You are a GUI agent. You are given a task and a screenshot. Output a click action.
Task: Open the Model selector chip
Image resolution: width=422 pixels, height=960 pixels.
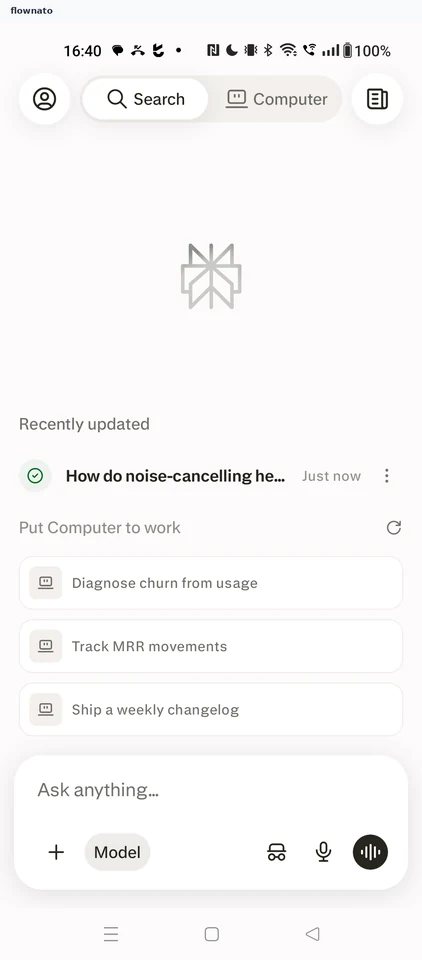click(117, 852)
